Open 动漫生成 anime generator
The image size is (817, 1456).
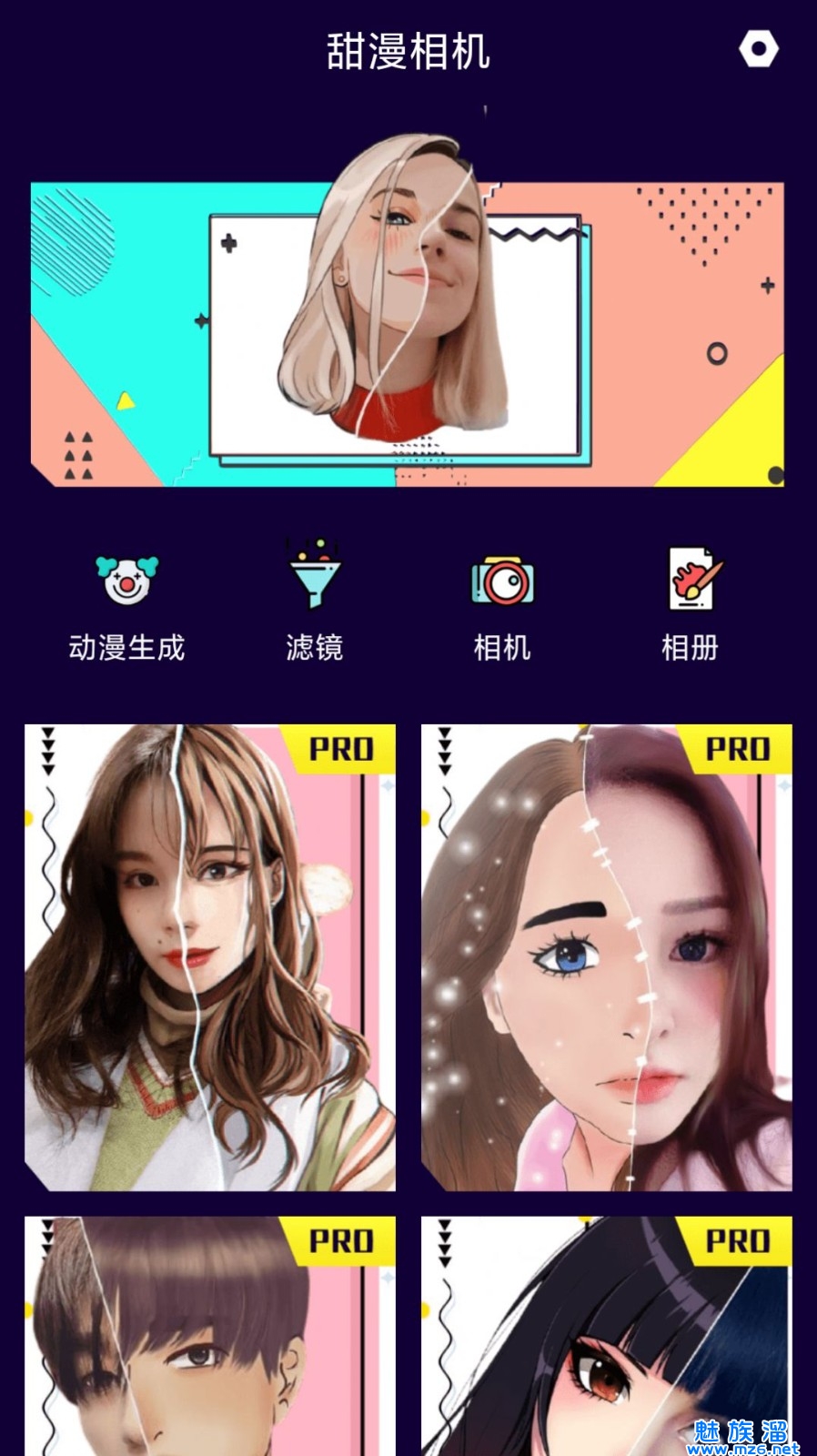click(126, 604)
